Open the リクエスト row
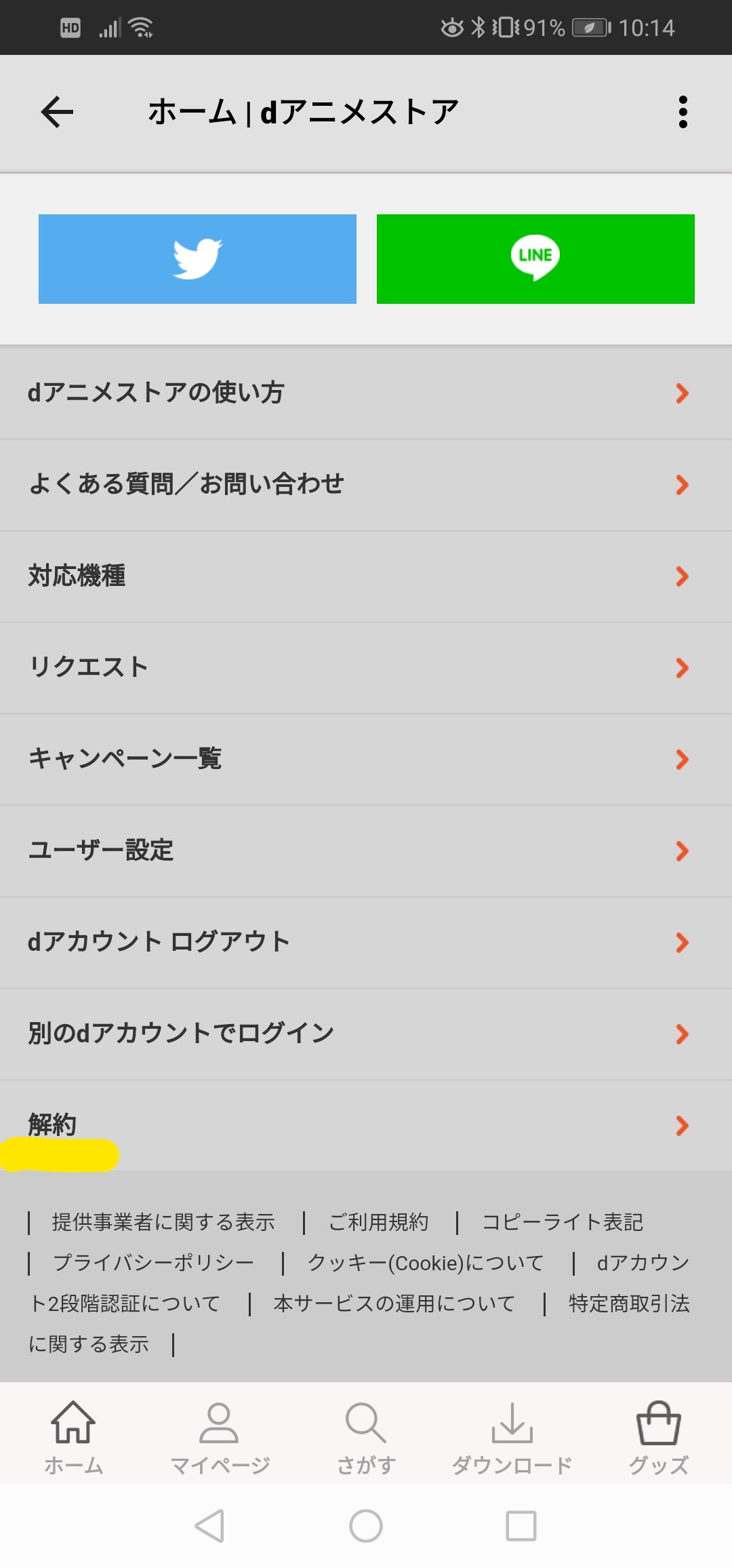Image resolution: width=732 pixels, height=1568 pixels. 366,667
